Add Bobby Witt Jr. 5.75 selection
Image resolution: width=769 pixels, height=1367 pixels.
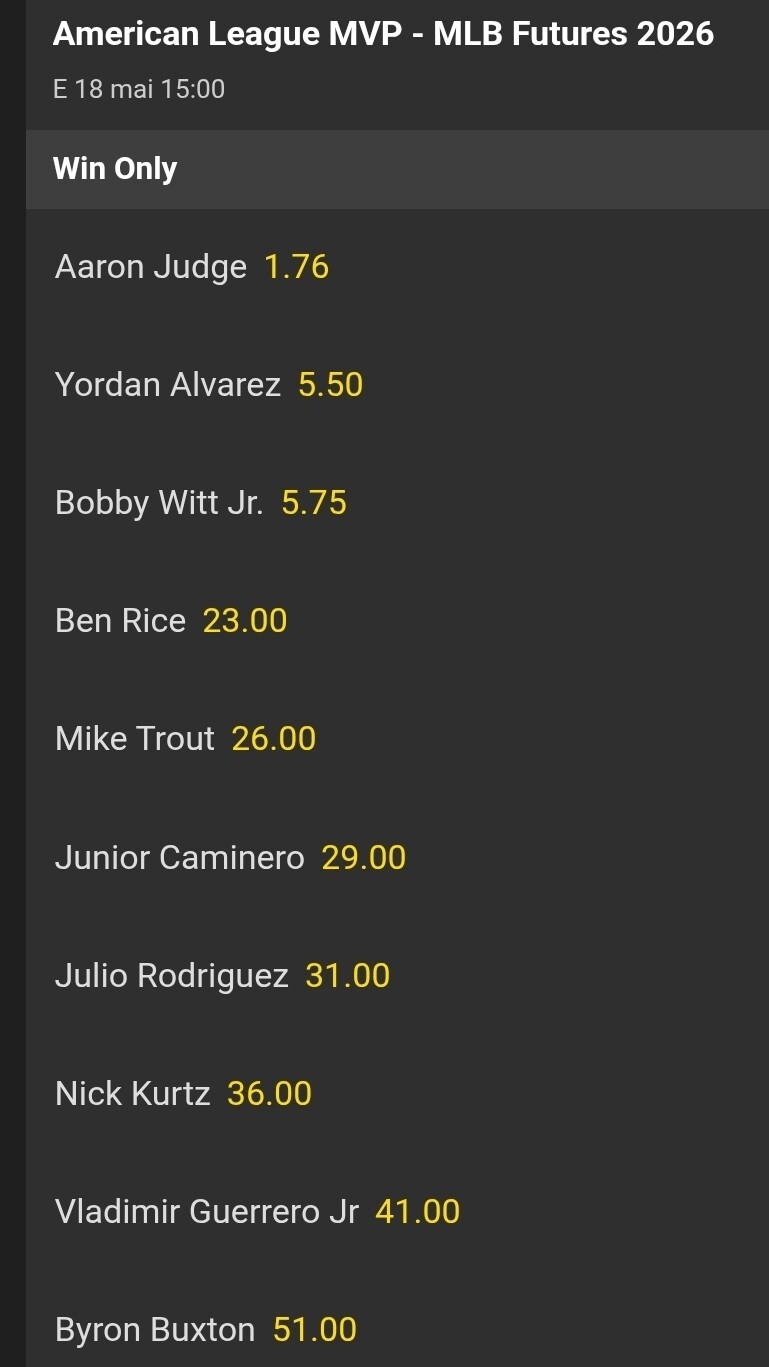tap(397, 503)
